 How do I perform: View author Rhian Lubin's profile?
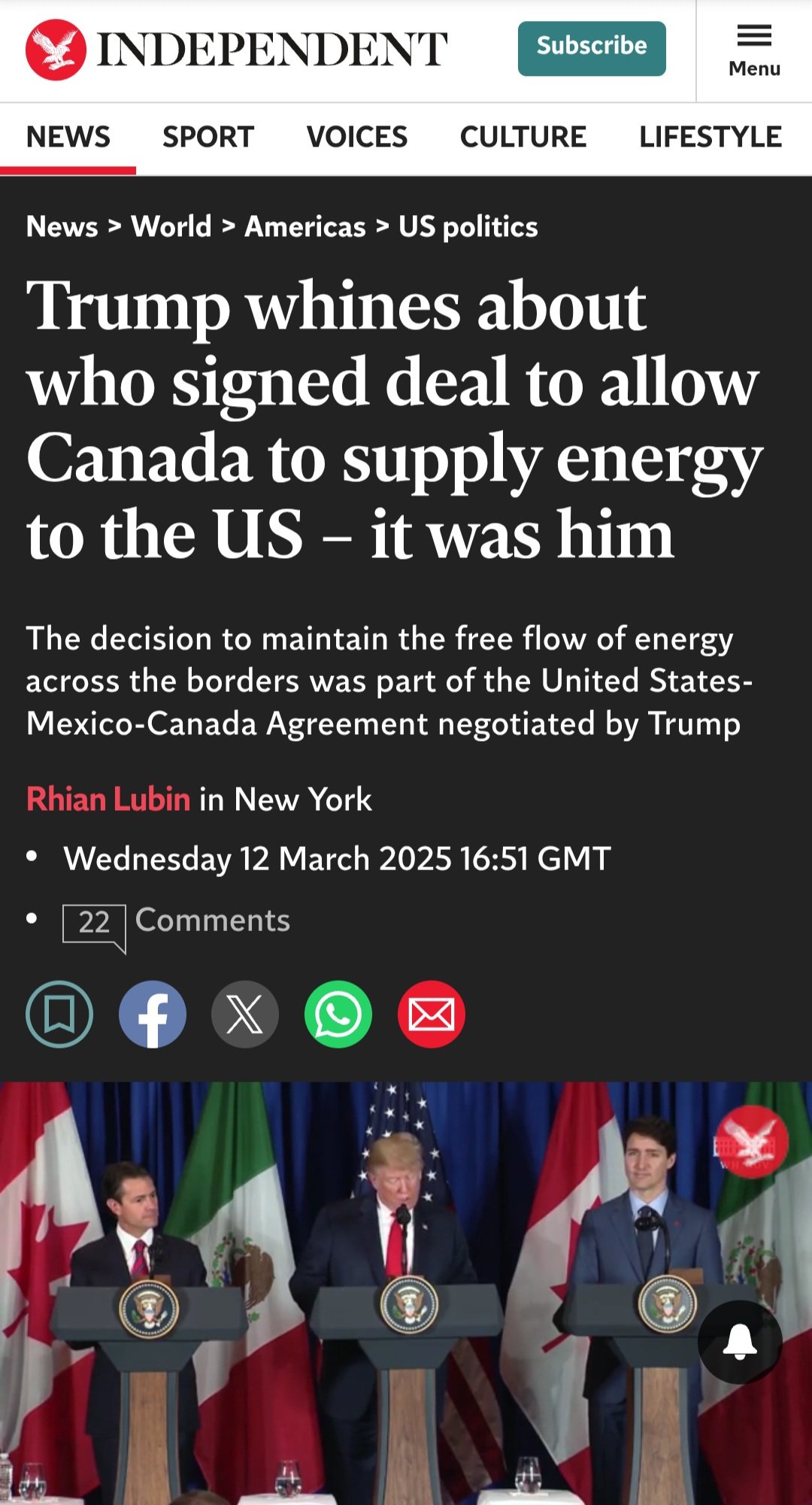108,799
